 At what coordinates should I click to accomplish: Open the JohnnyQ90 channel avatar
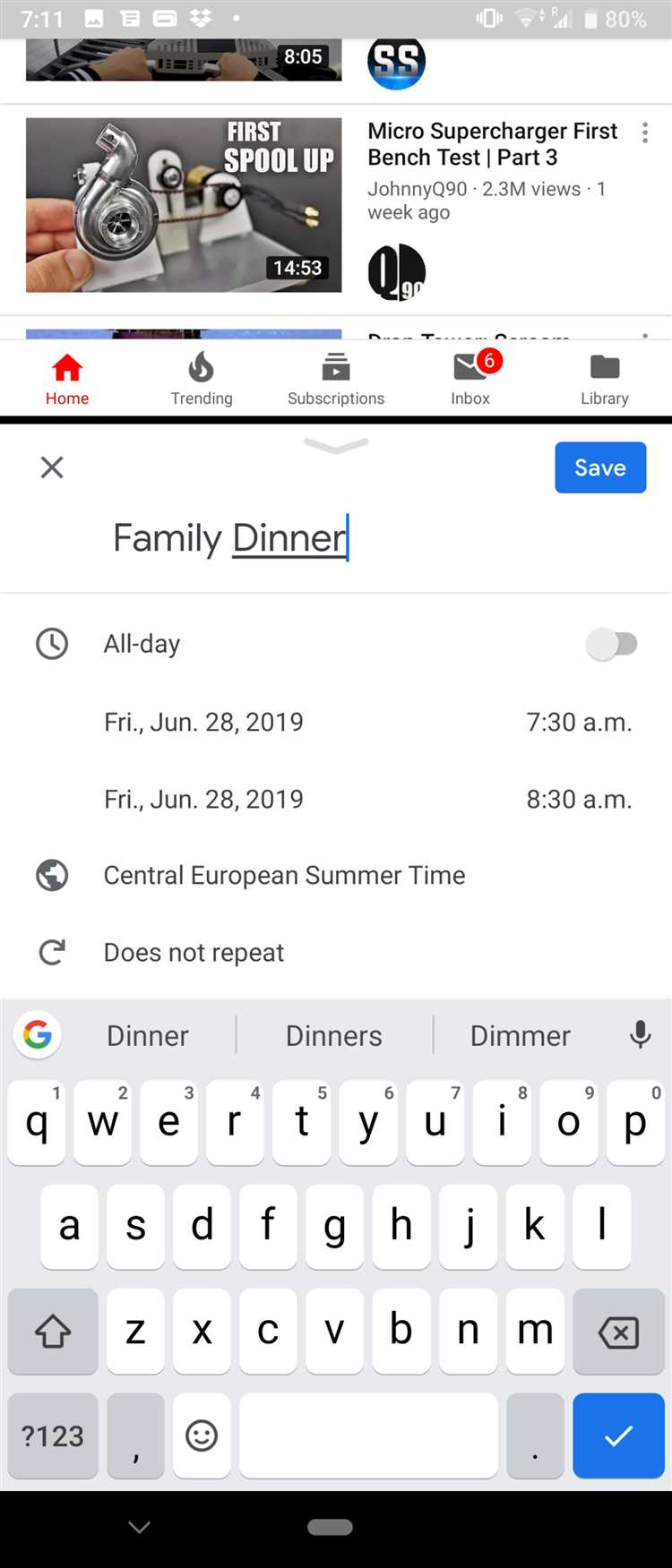point(396,272)
